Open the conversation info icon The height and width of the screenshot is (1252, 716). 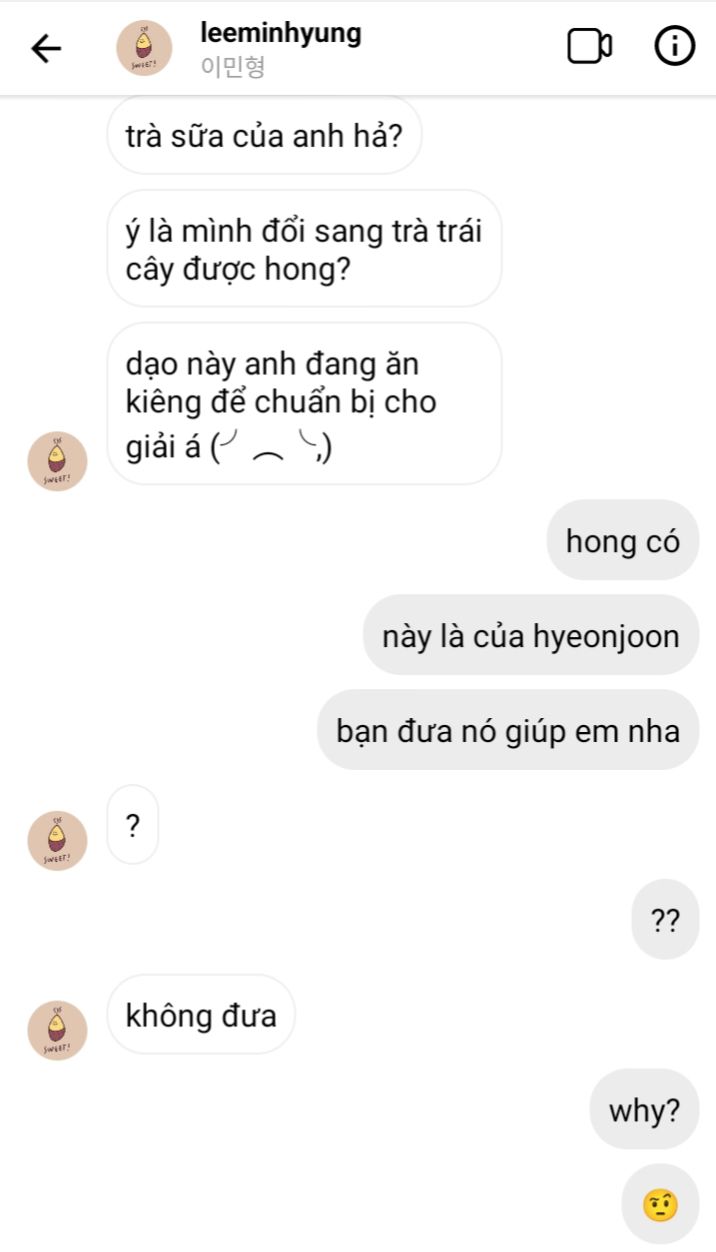pyautogui.click(x=675, y=47)
